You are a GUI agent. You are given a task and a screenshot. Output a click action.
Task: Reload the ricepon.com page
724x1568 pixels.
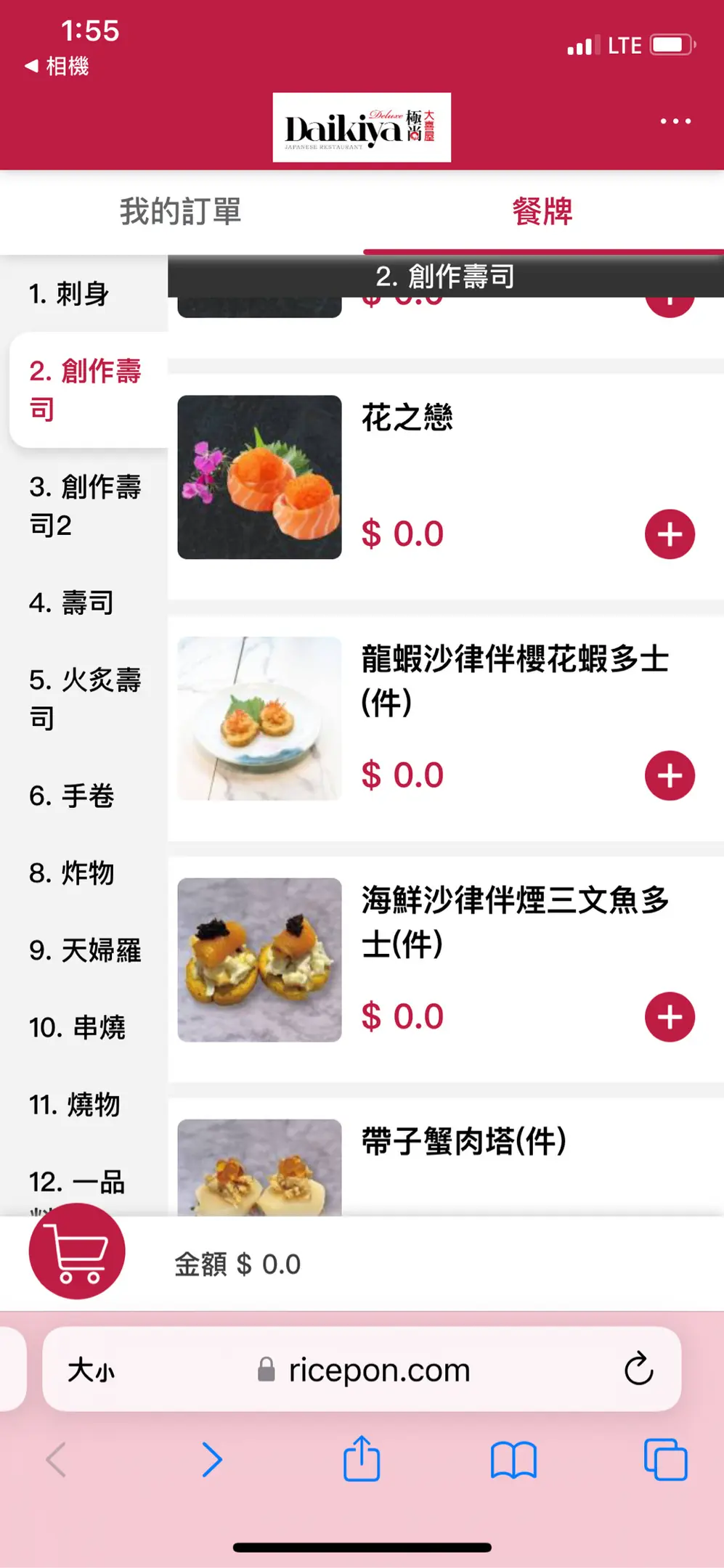pos(638,1369)
